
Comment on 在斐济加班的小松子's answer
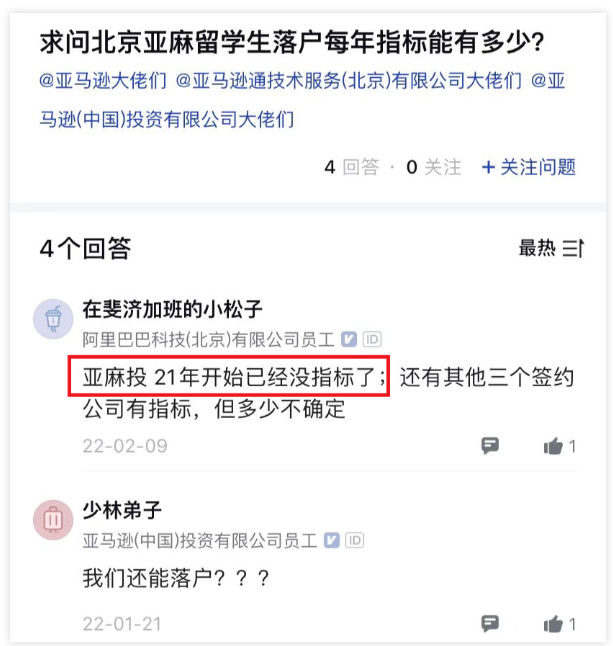490,446
